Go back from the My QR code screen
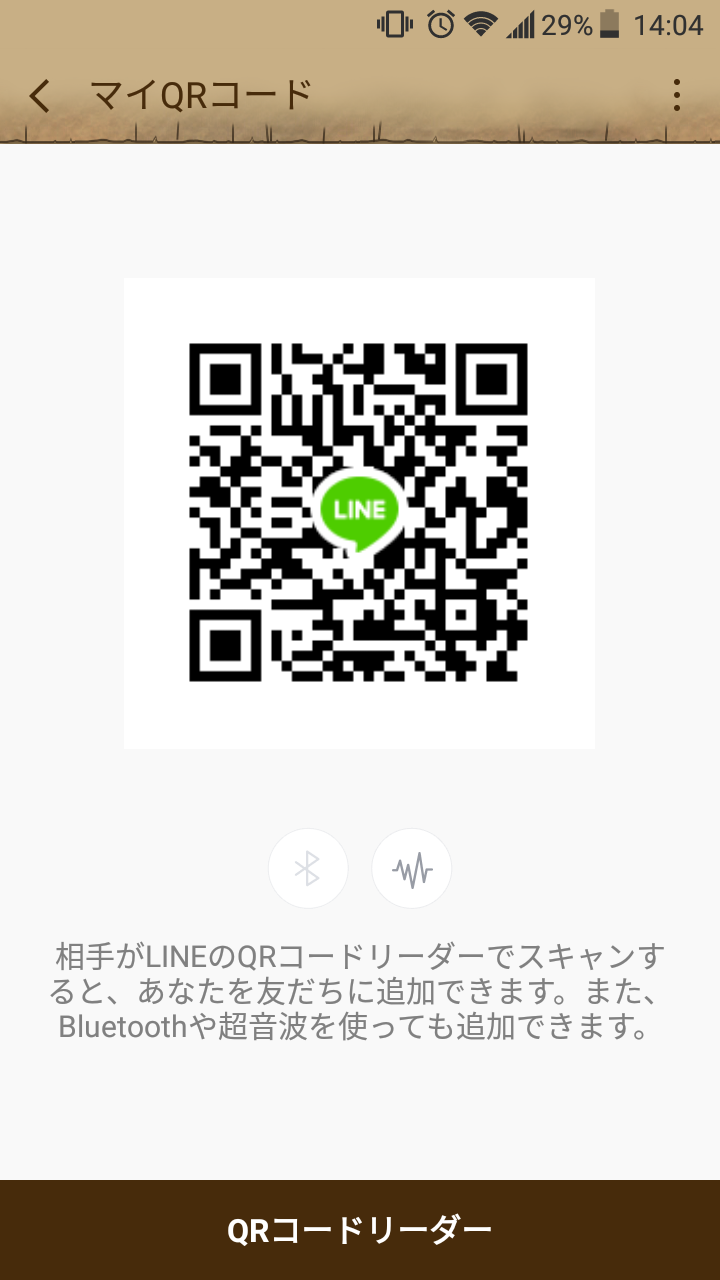 pos(40,96)
